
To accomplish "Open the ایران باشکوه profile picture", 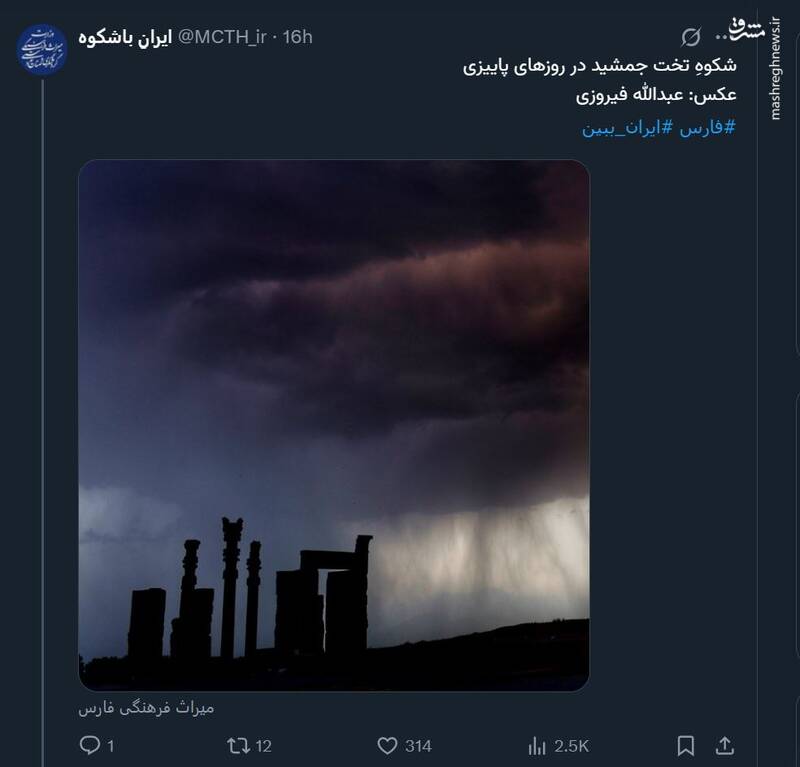I will click(x=42, y=48).
